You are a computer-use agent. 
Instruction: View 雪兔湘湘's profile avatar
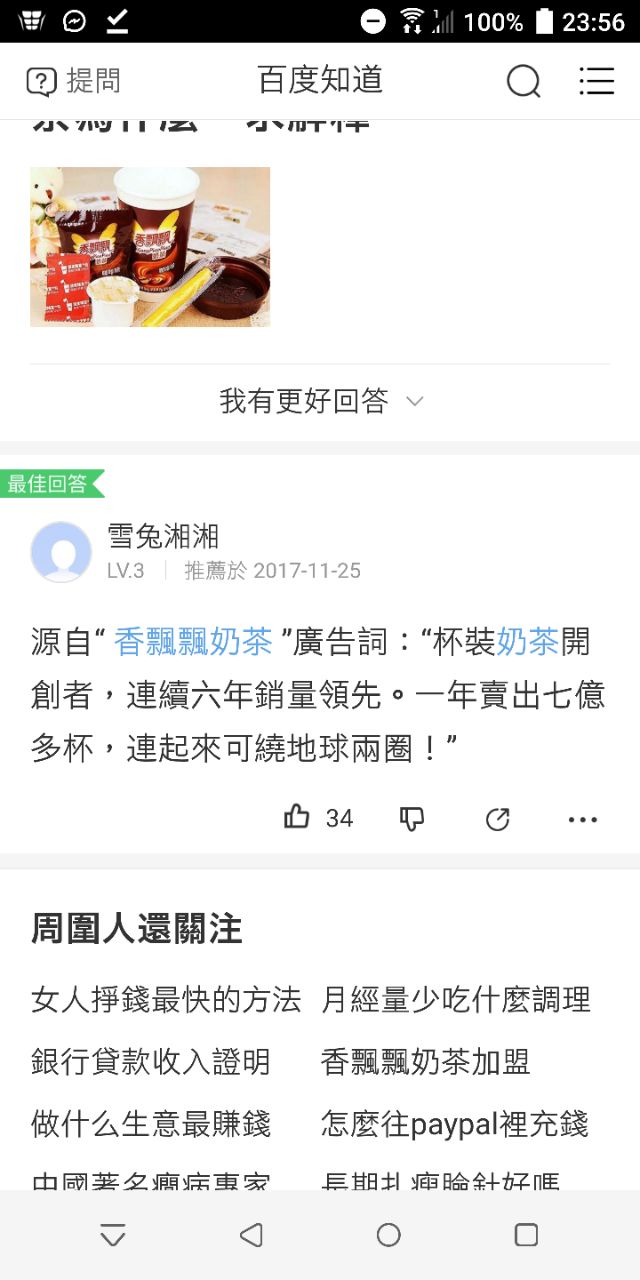[61, 552]
